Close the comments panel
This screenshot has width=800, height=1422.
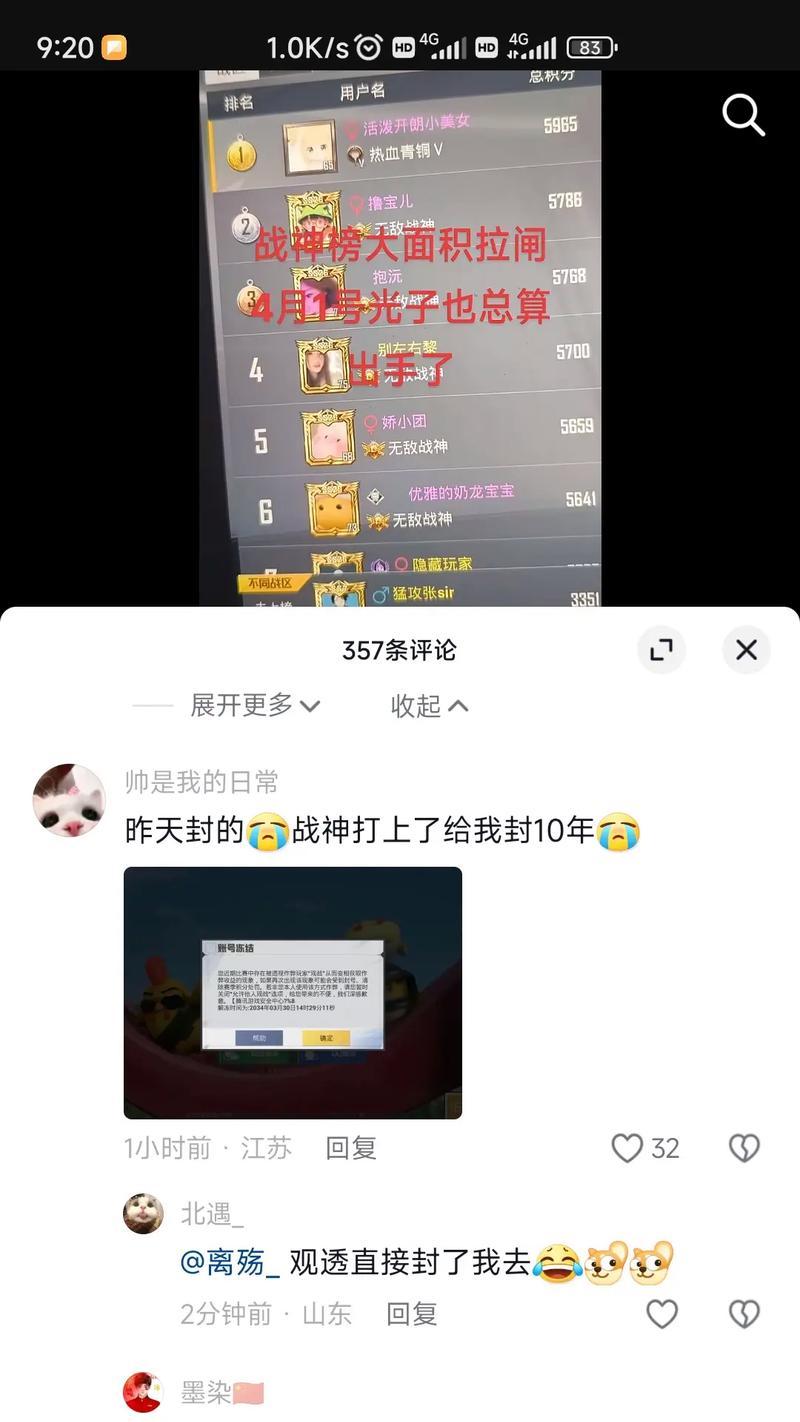point(746,650)
